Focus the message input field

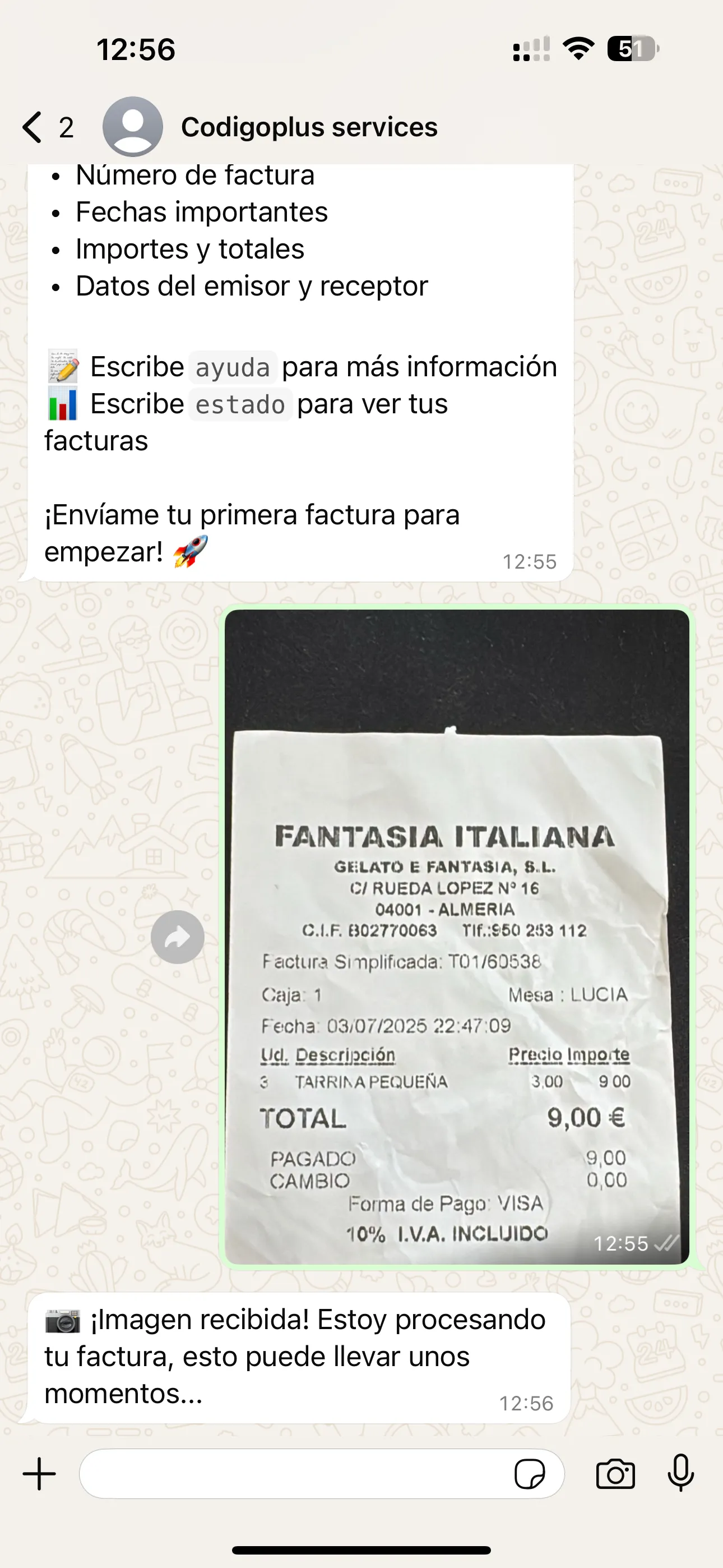coord(292,1474)
